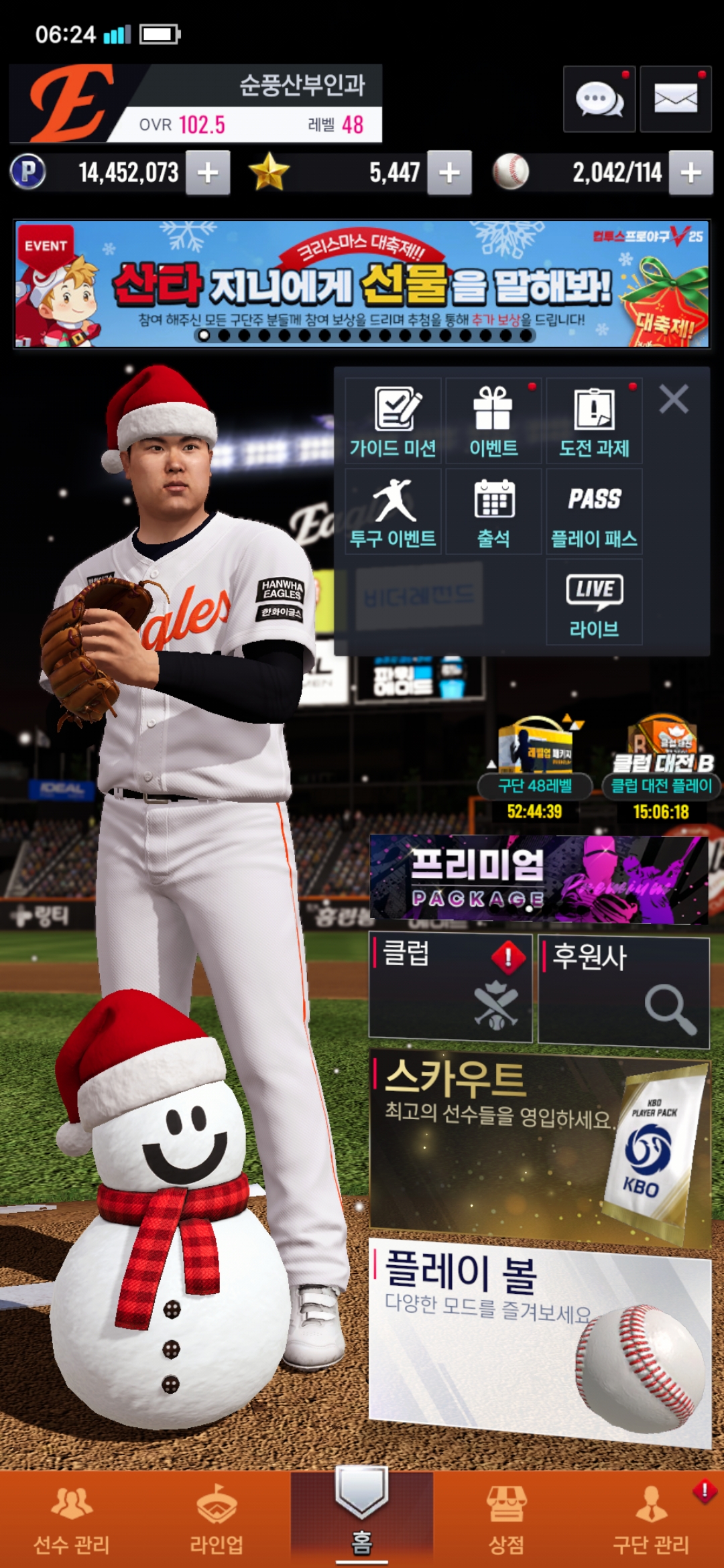Open the chat speech bubble icon
Screen dimensions: 724x1568
[x=599, y=99]
